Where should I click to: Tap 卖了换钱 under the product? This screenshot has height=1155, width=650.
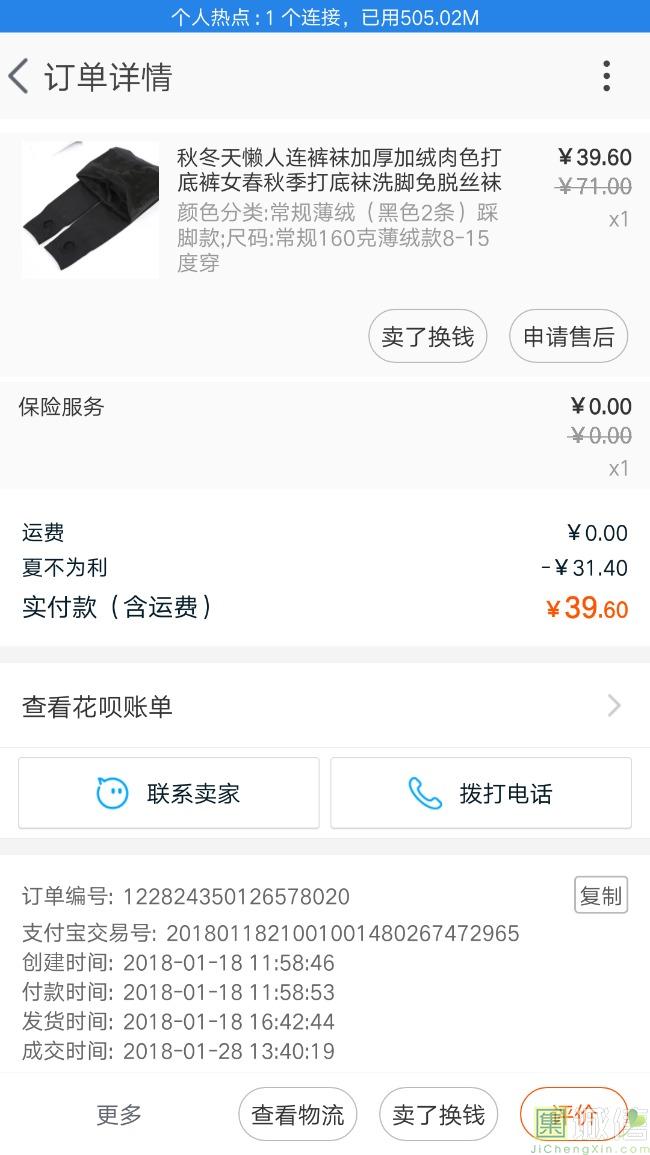427,337
